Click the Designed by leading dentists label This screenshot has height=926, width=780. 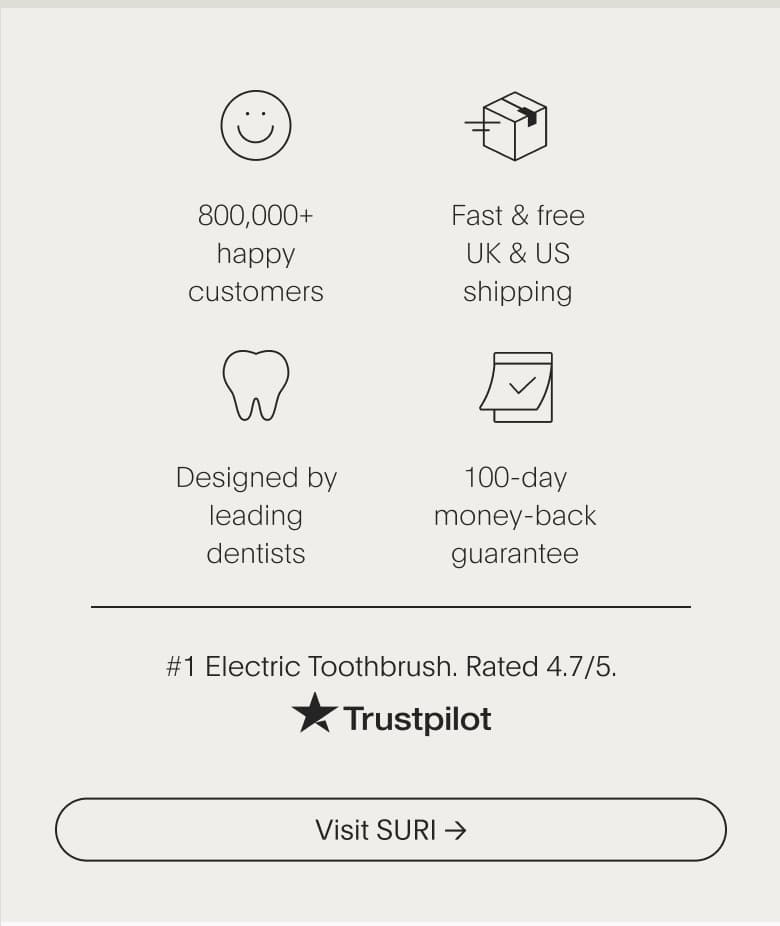click(256, 515)
